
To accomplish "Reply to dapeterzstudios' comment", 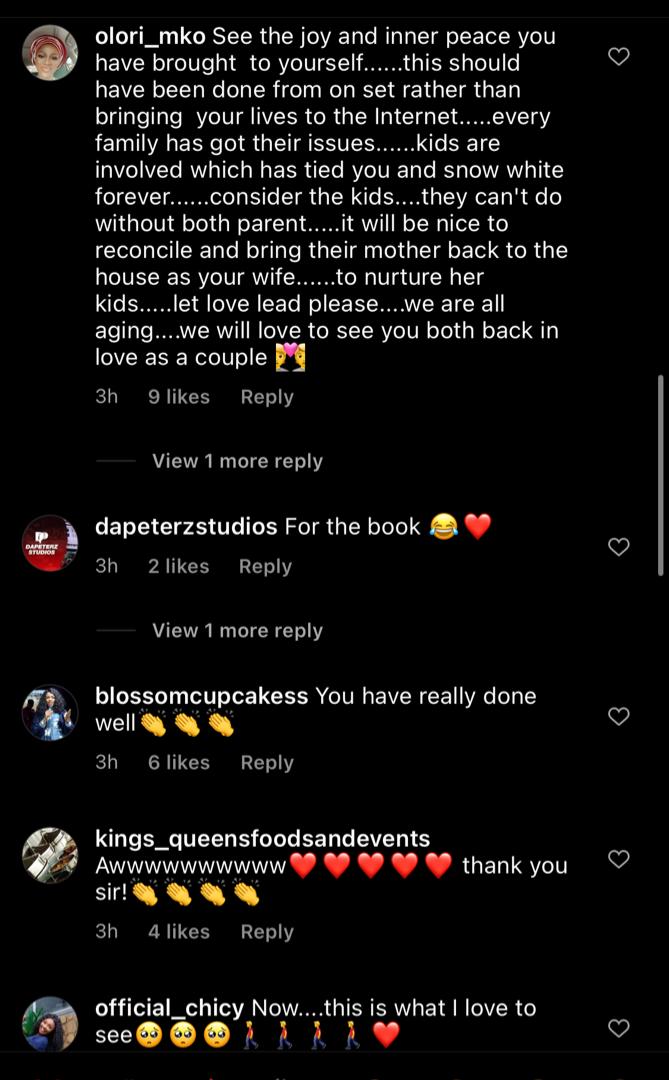I will coord(265,566).
